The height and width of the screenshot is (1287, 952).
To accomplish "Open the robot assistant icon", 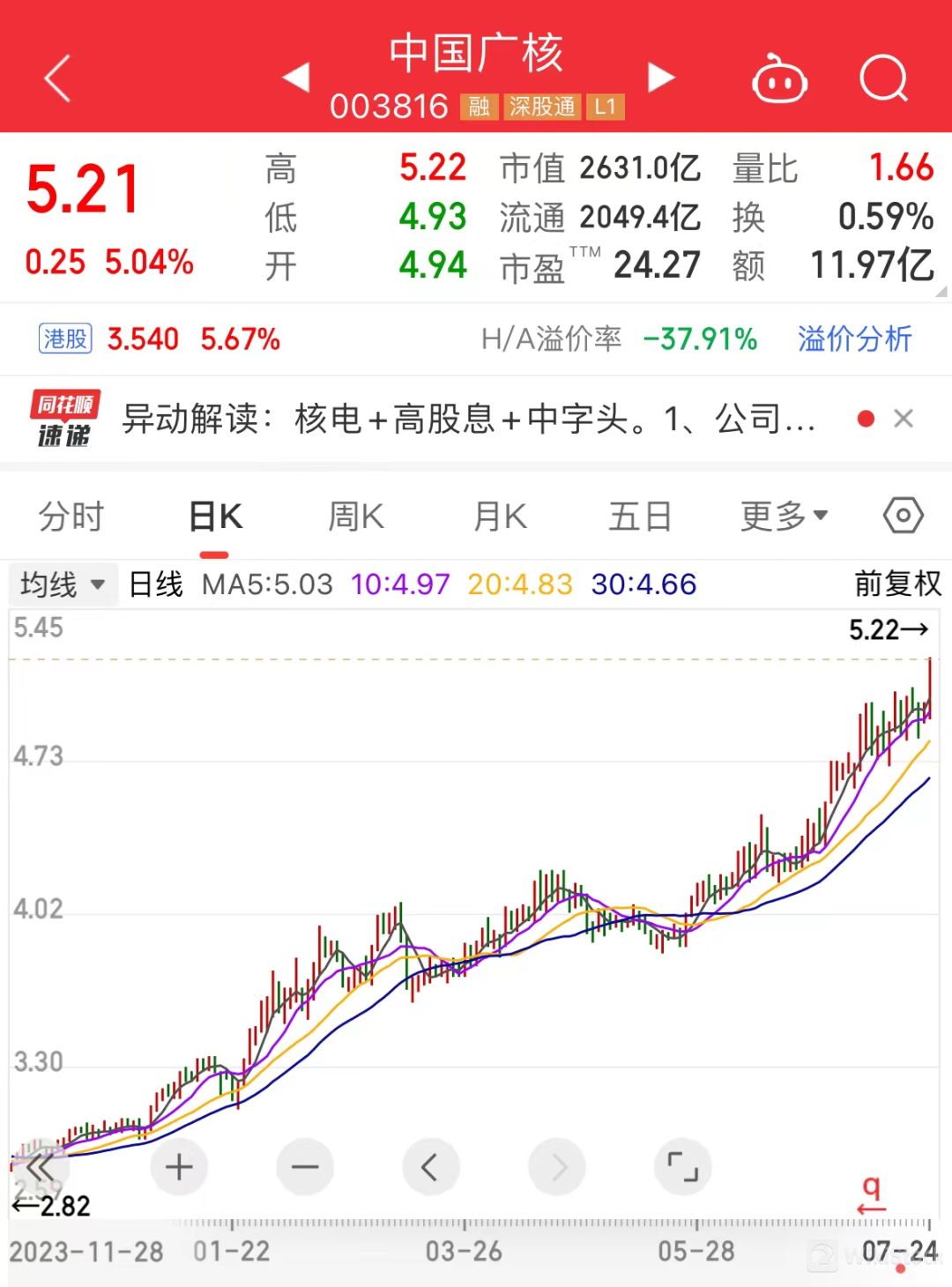I will click(779, 81).
